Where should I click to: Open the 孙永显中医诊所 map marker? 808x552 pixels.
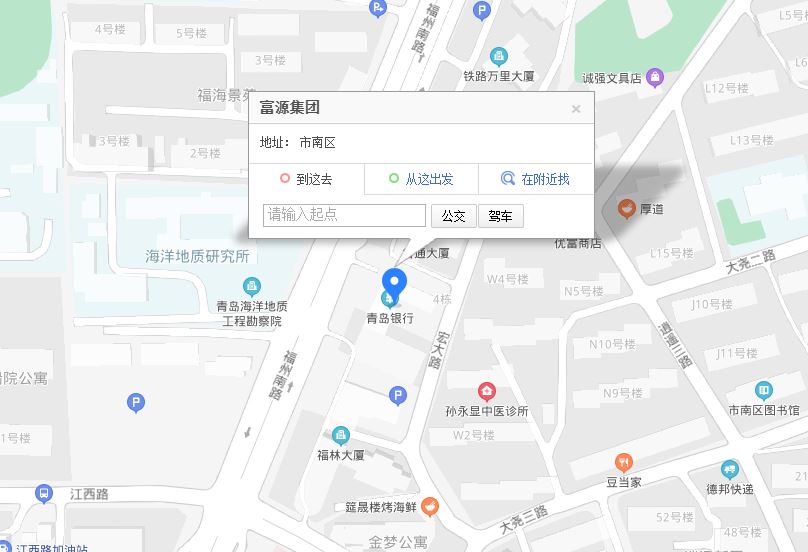click(487, 391)
